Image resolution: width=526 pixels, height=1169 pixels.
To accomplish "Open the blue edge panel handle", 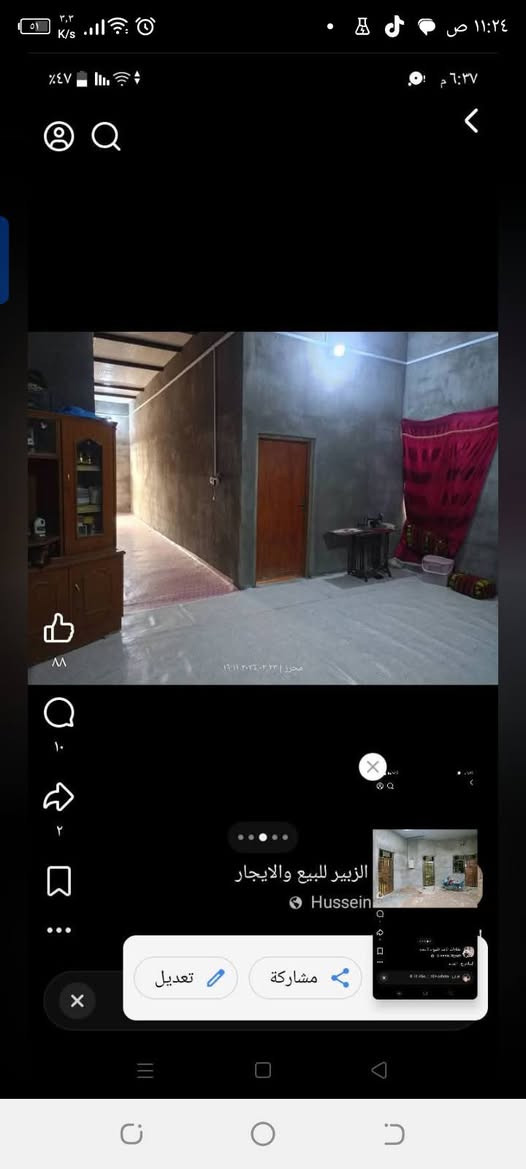I will point(4,260).
